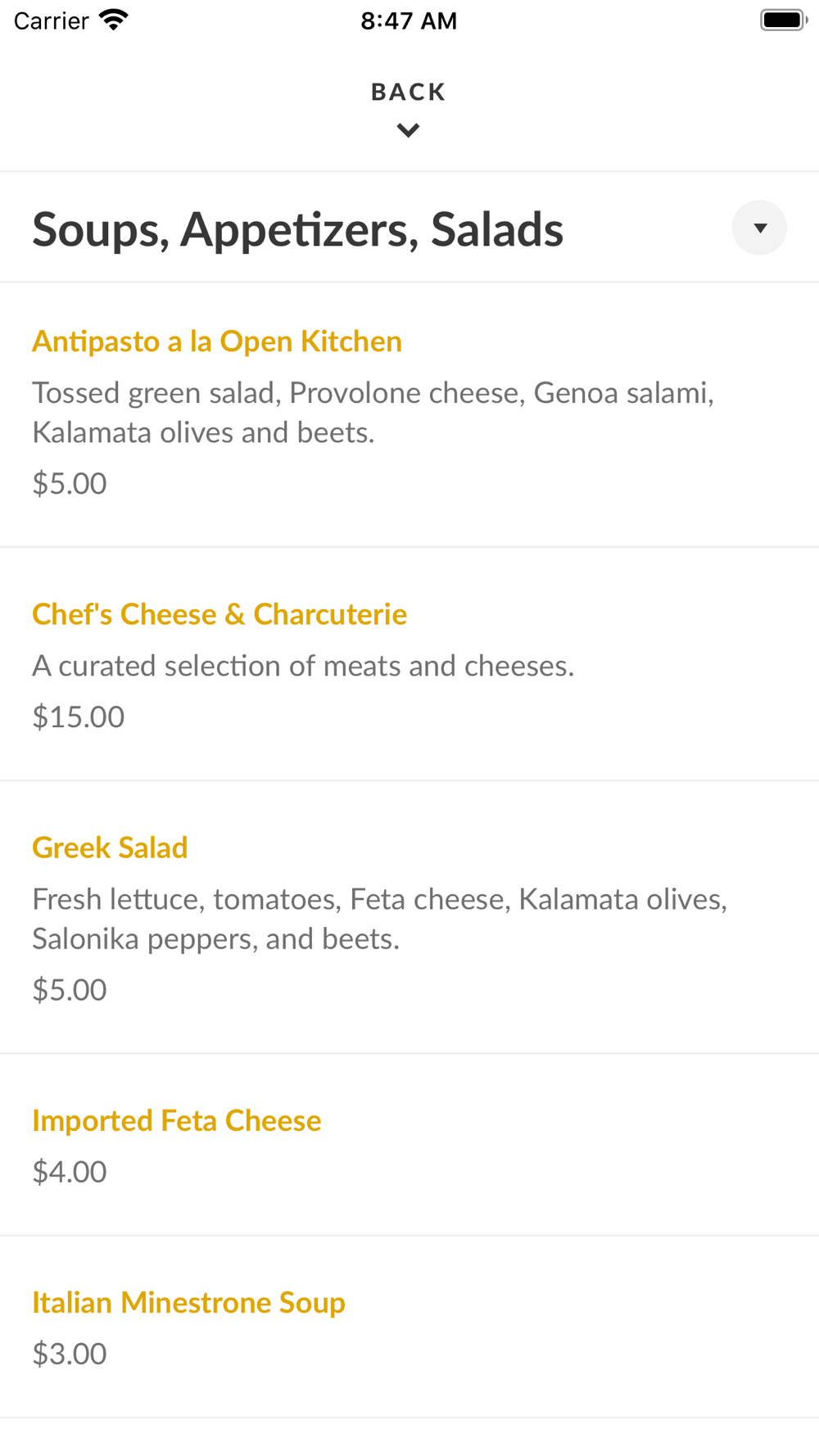Select Chef's Cheese & Charcuterie

tap(219, 614)
